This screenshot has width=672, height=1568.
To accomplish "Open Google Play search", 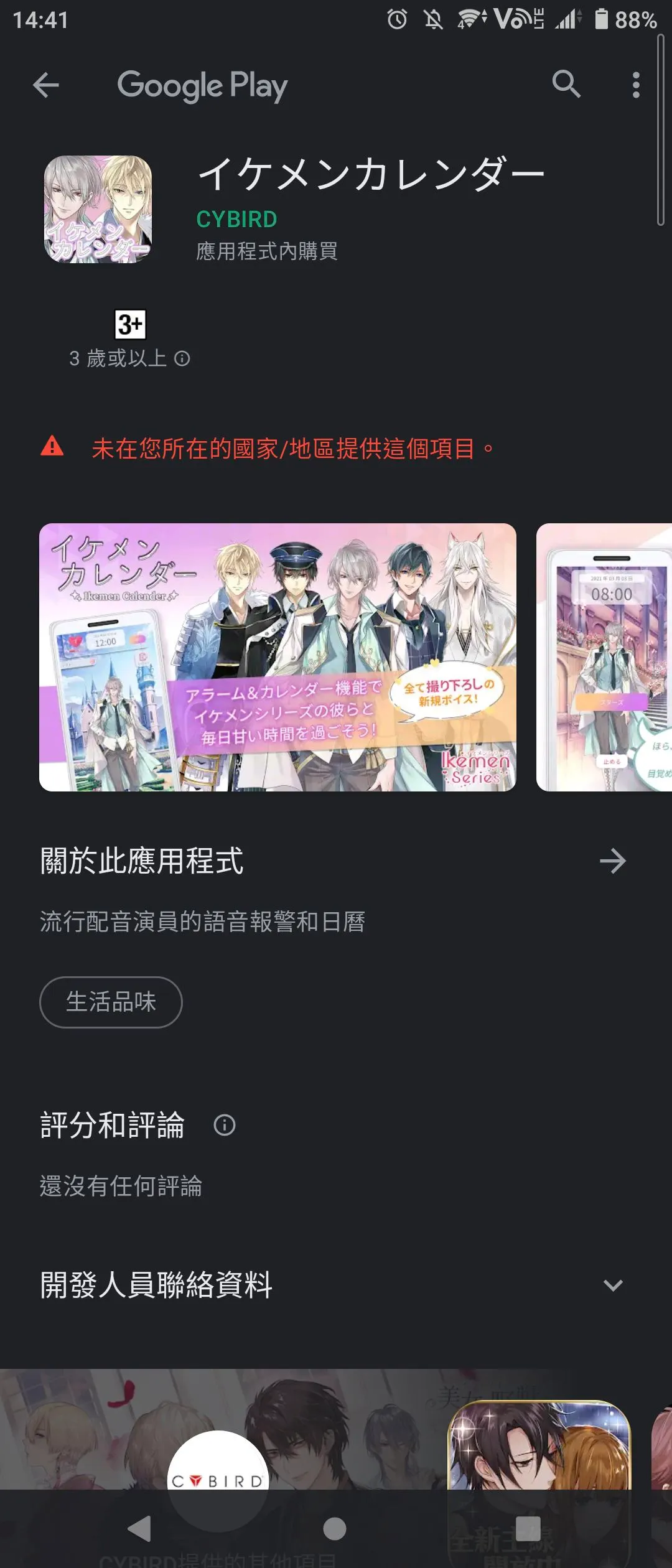I will (x=566, y=85).
